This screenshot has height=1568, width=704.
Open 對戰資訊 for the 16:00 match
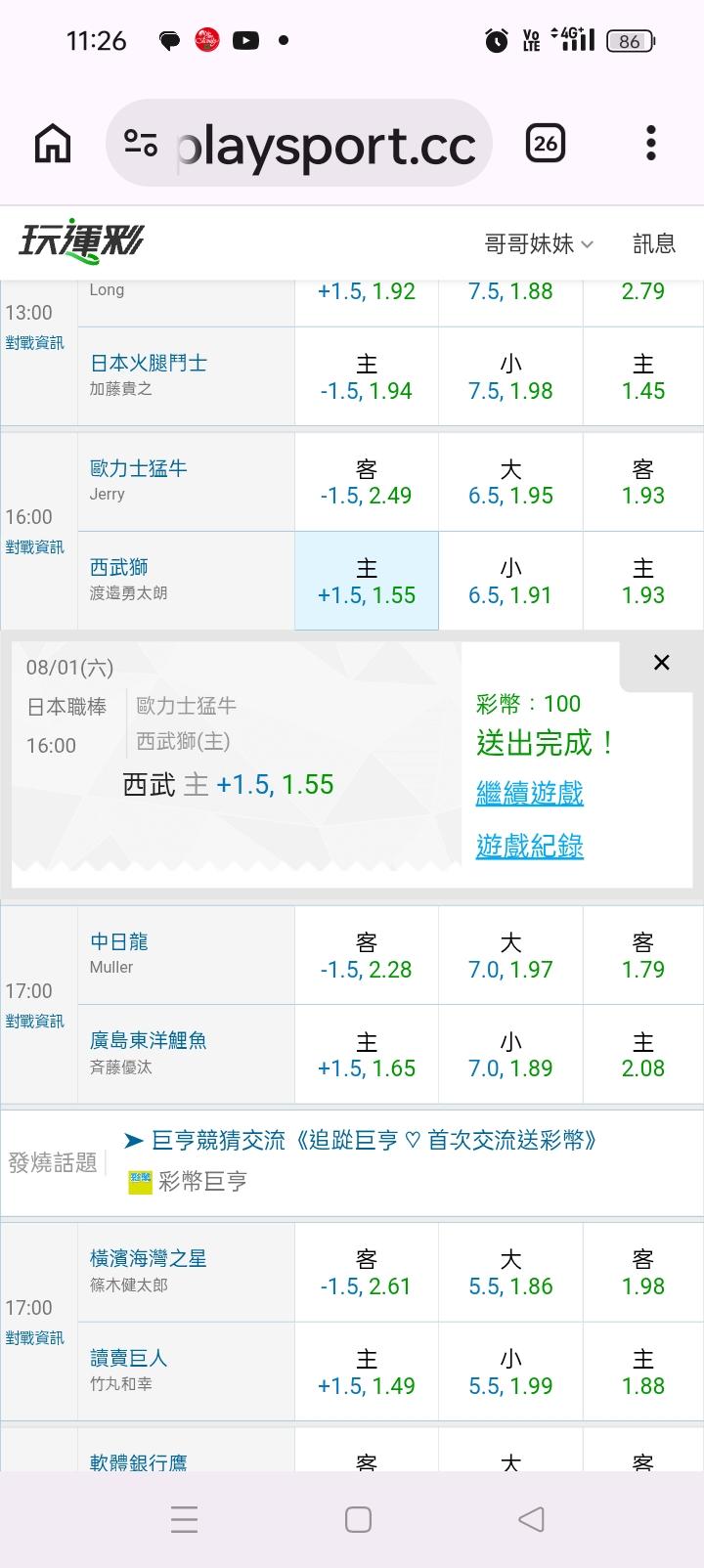coord(34,547)
